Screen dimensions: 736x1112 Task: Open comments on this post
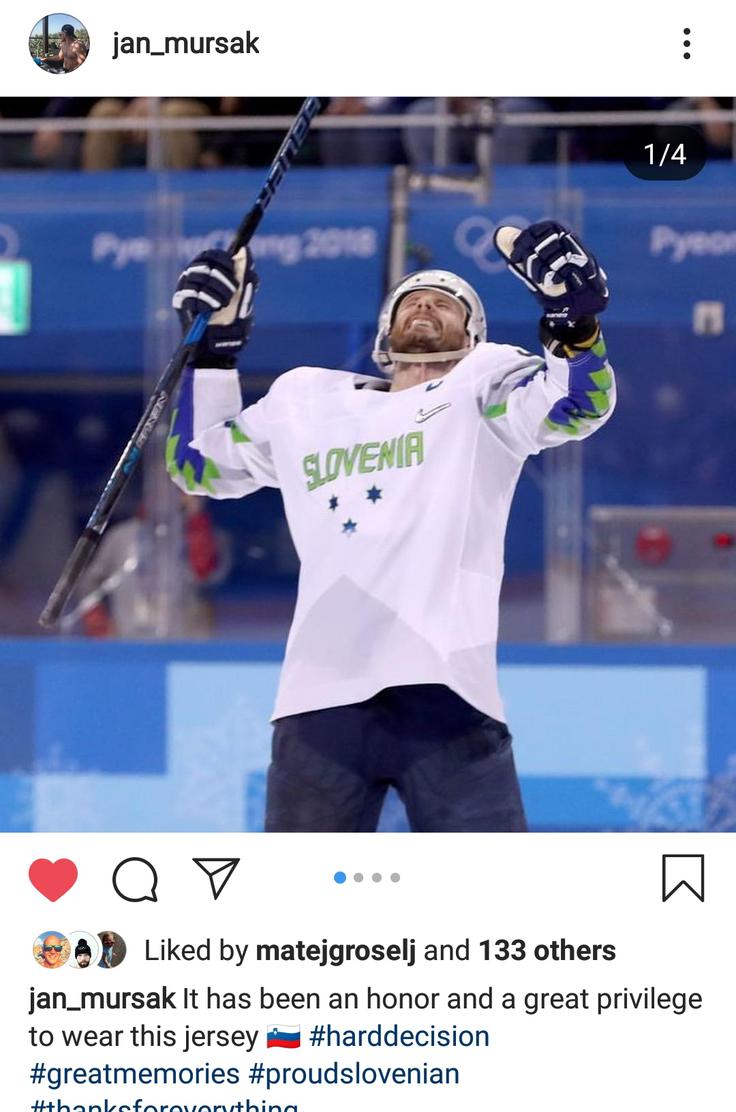135,879
